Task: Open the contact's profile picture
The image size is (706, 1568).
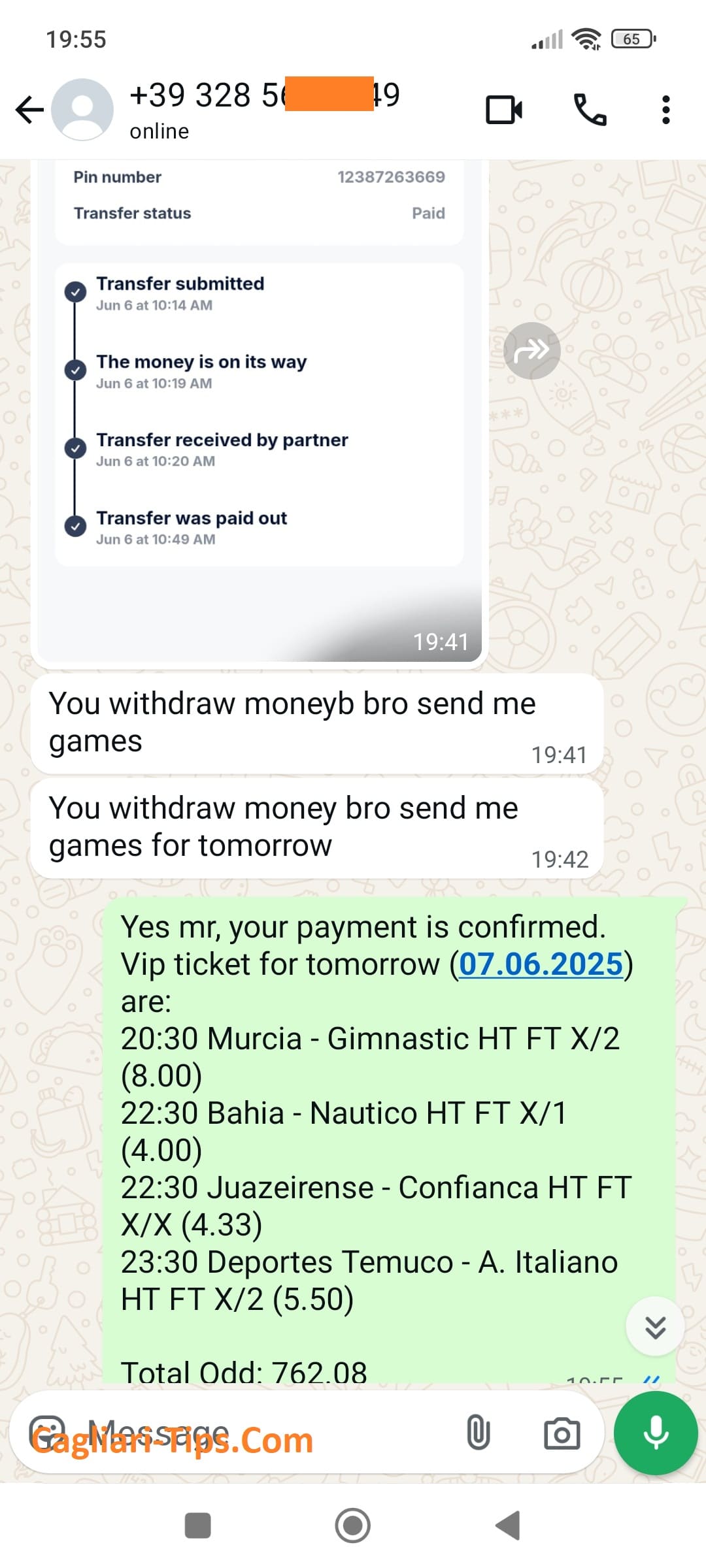Action: tap(82, 109)
